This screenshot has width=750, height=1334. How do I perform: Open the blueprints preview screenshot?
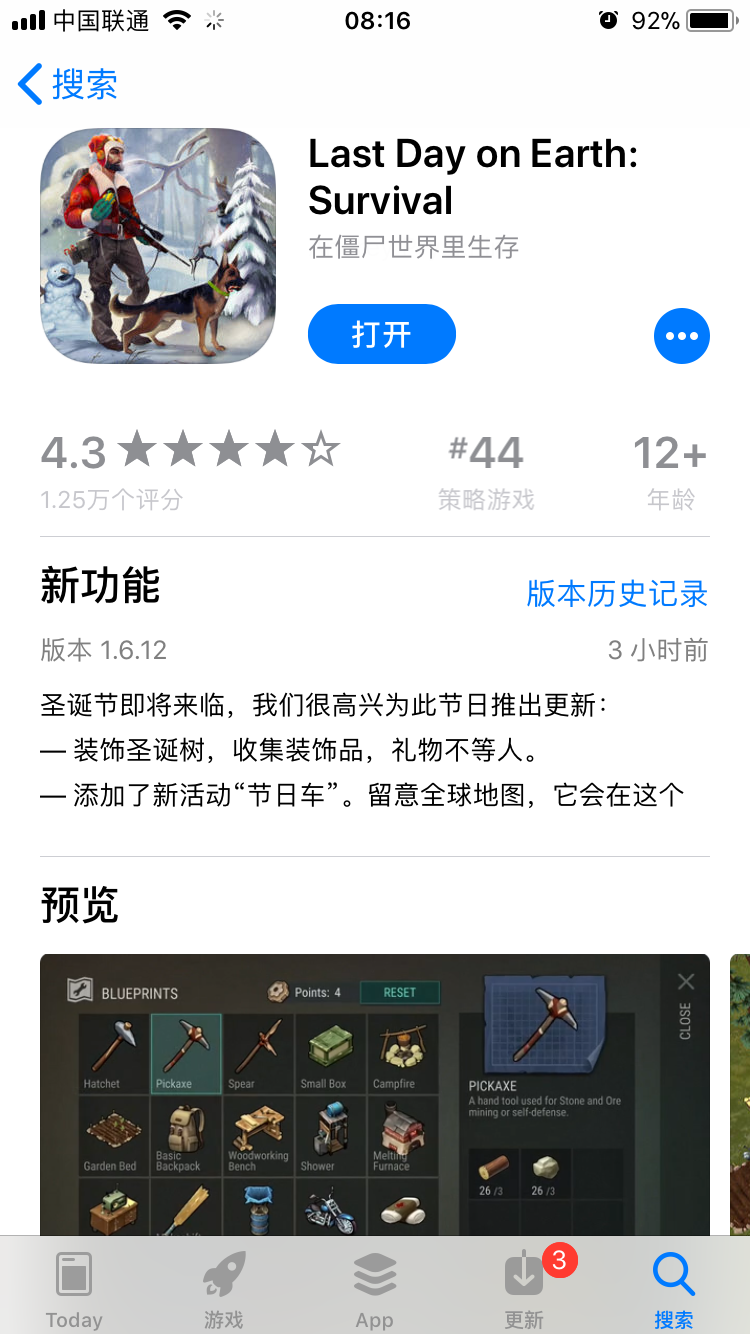tap(374, 1095)
